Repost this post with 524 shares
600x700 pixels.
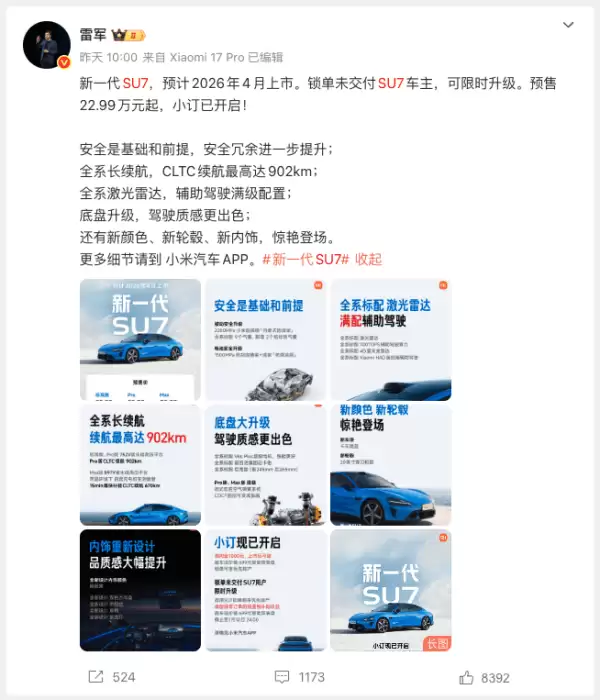[x=110, y=677]
